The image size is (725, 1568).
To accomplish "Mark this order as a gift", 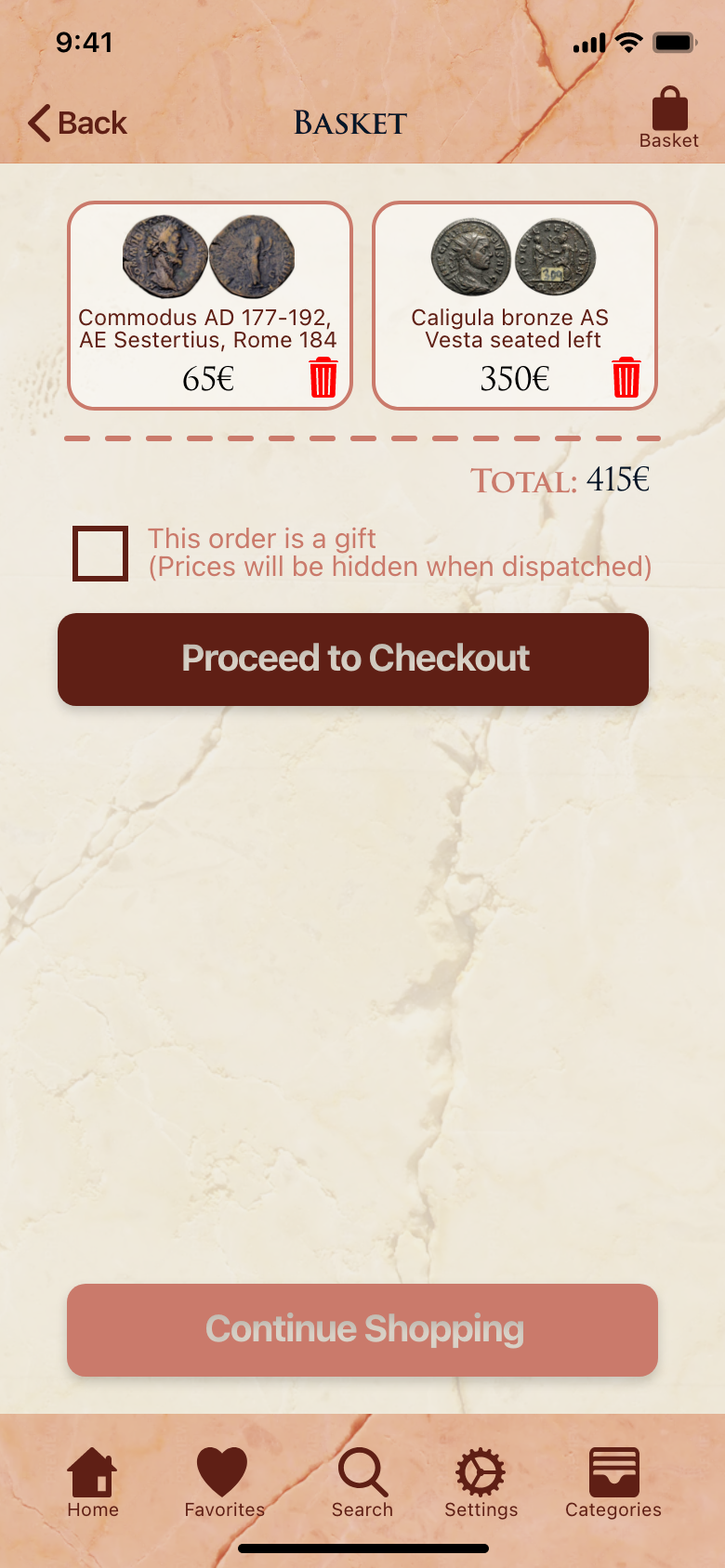I will coord(100,554).
